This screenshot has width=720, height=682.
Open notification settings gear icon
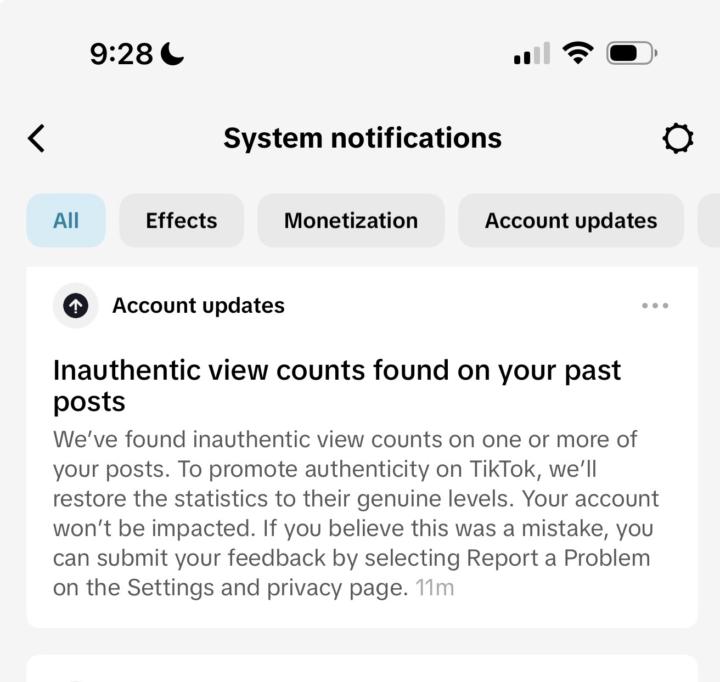[678, 138]
